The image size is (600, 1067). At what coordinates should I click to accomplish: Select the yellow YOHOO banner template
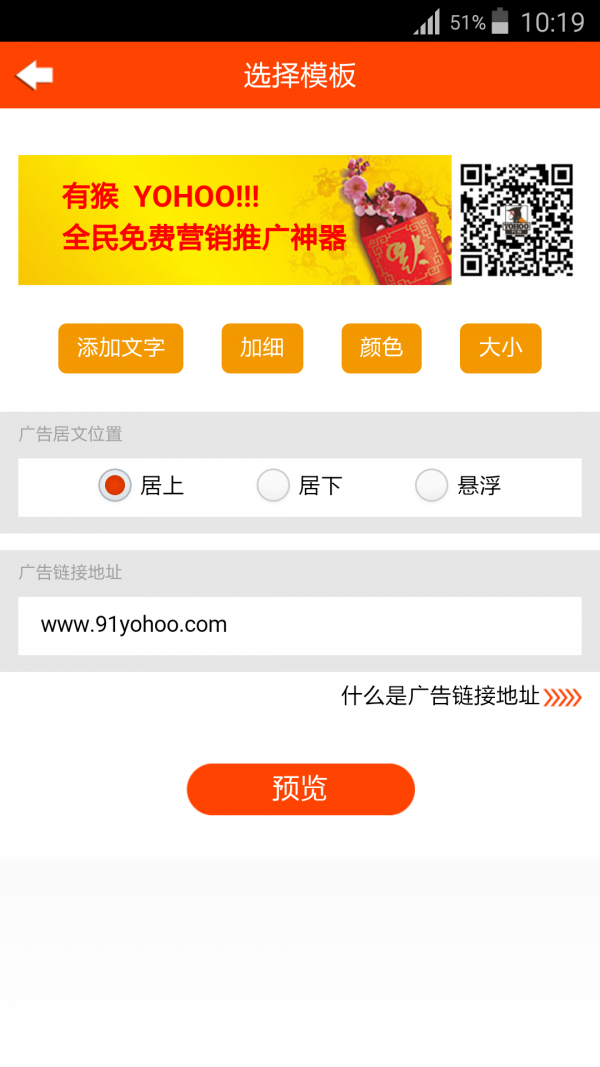click(x=235, y=220)
